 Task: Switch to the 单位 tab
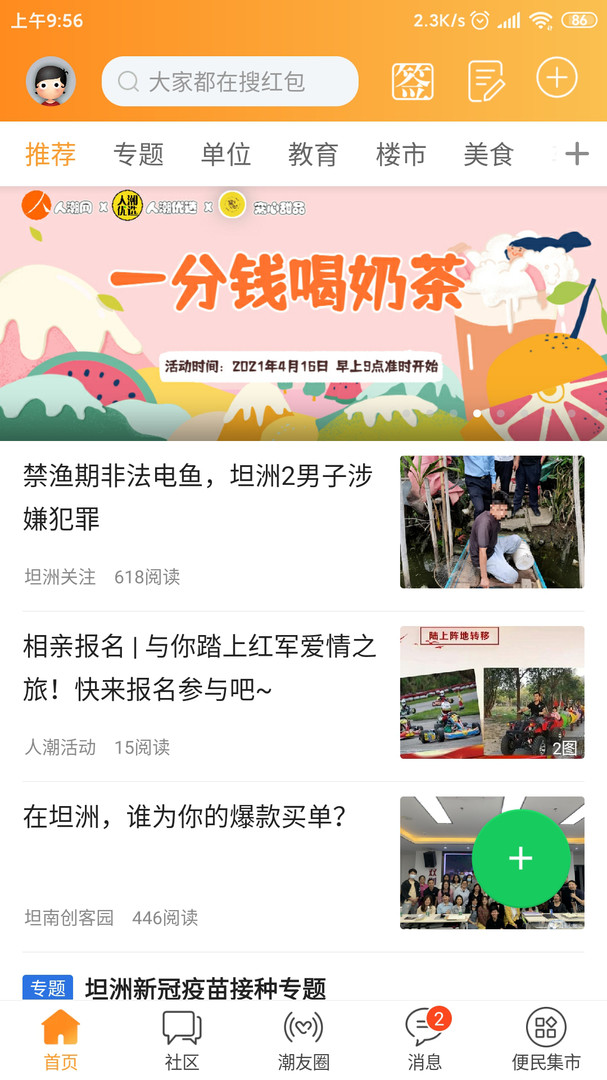click(x=226, y=154)
